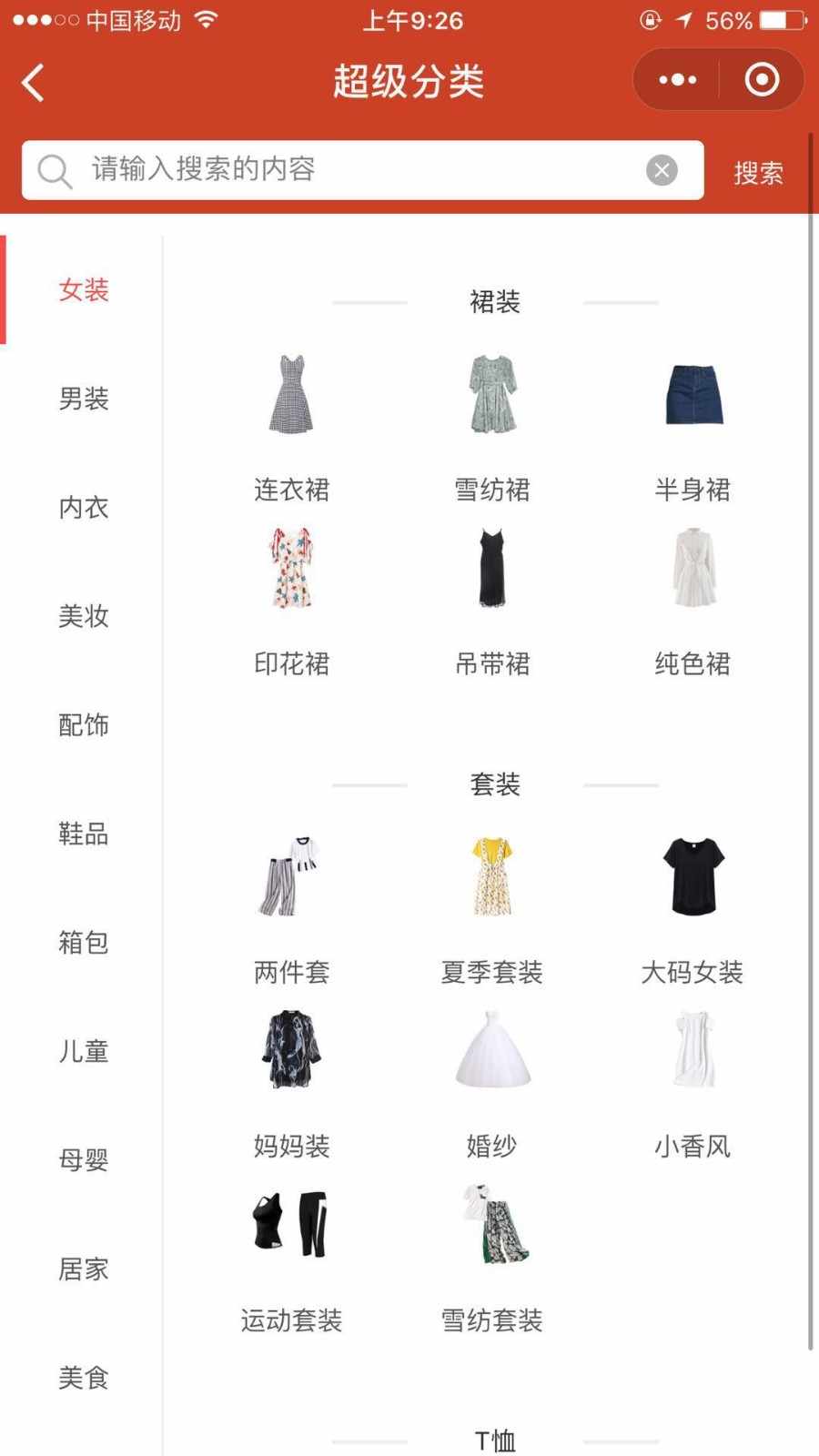Click the back arrow icon
The image size is (819, 1456).
pyautogui.click(x=32, y=81)
